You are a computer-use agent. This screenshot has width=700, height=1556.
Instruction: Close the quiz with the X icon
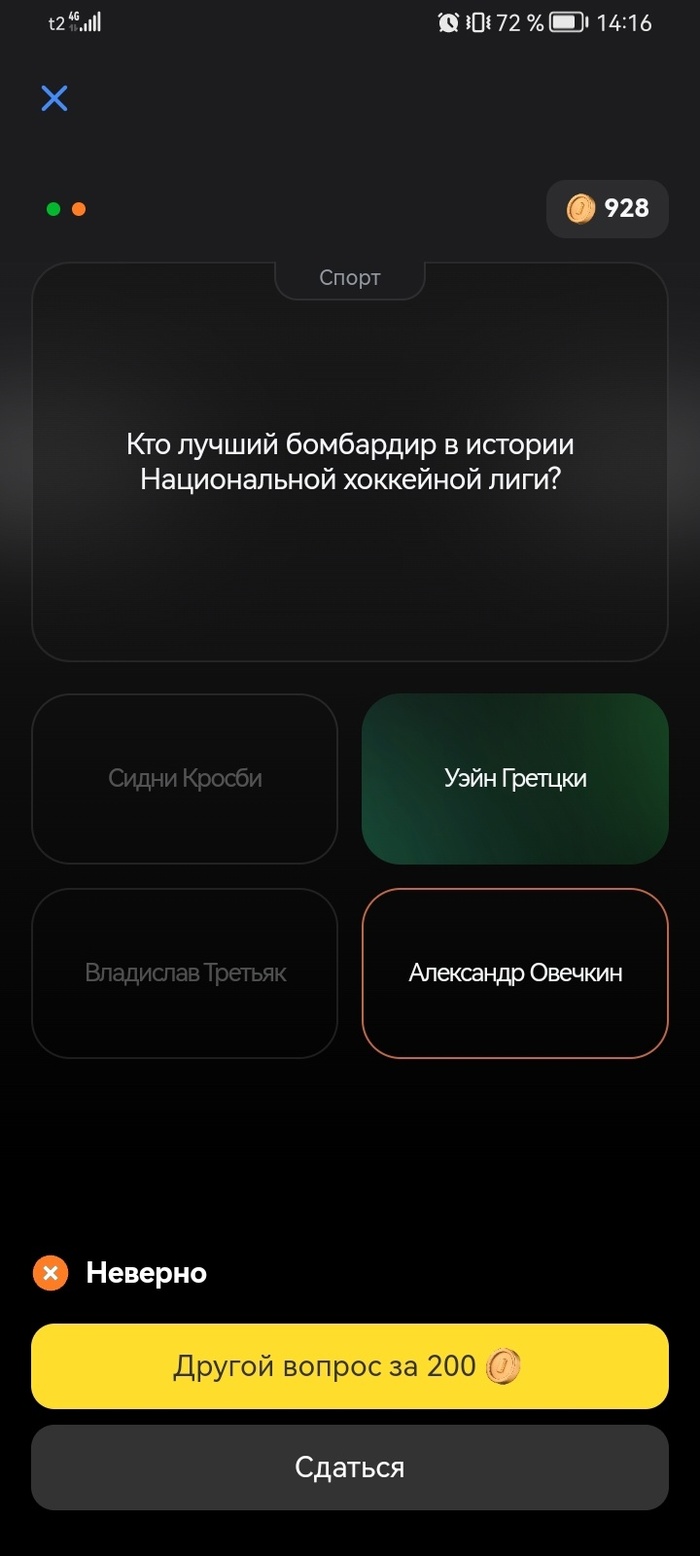click(x=54, y=98)
